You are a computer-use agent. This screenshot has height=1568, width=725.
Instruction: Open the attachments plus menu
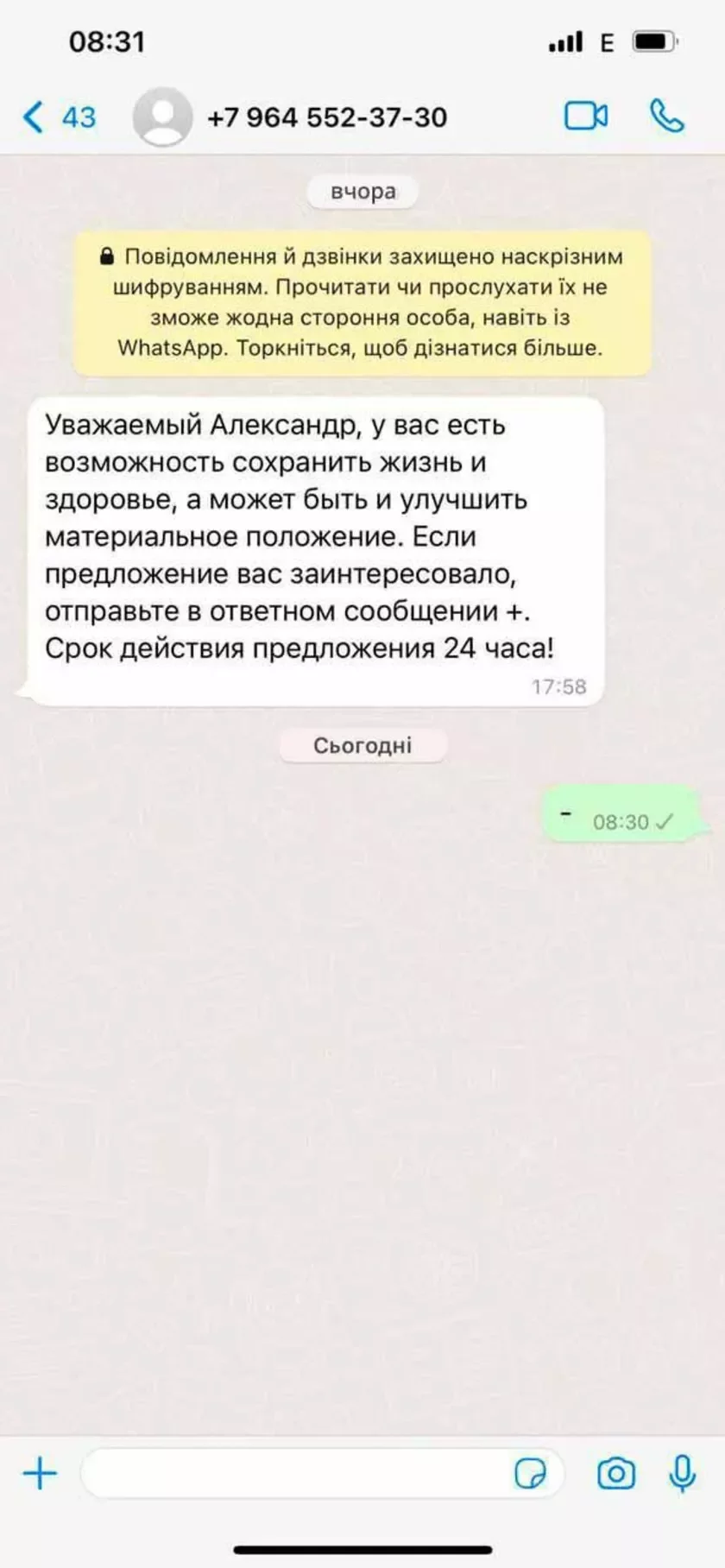[40, 1473]
